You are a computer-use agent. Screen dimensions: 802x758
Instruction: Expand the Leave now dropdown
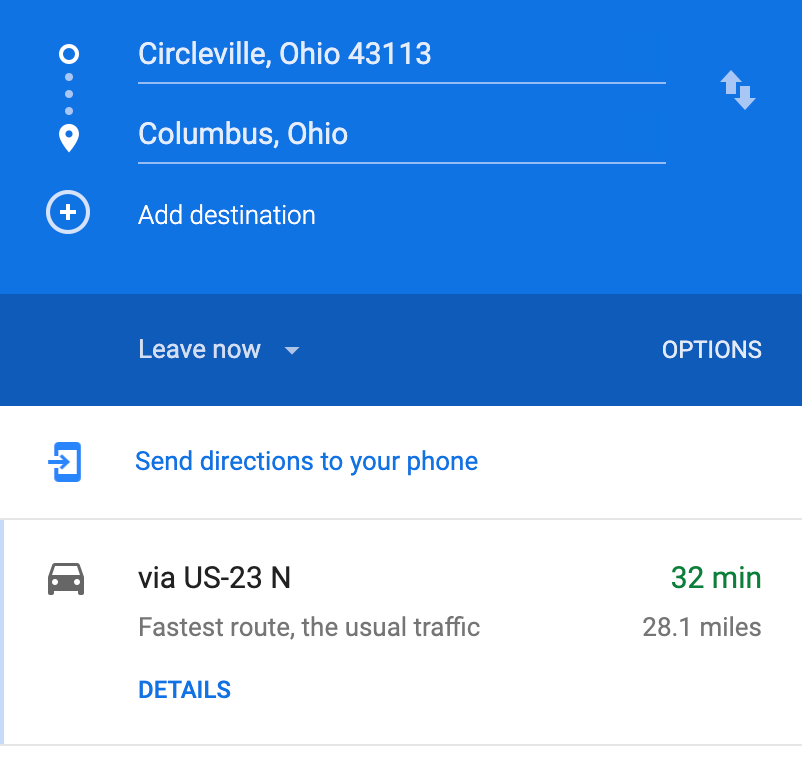pos(219,350)
